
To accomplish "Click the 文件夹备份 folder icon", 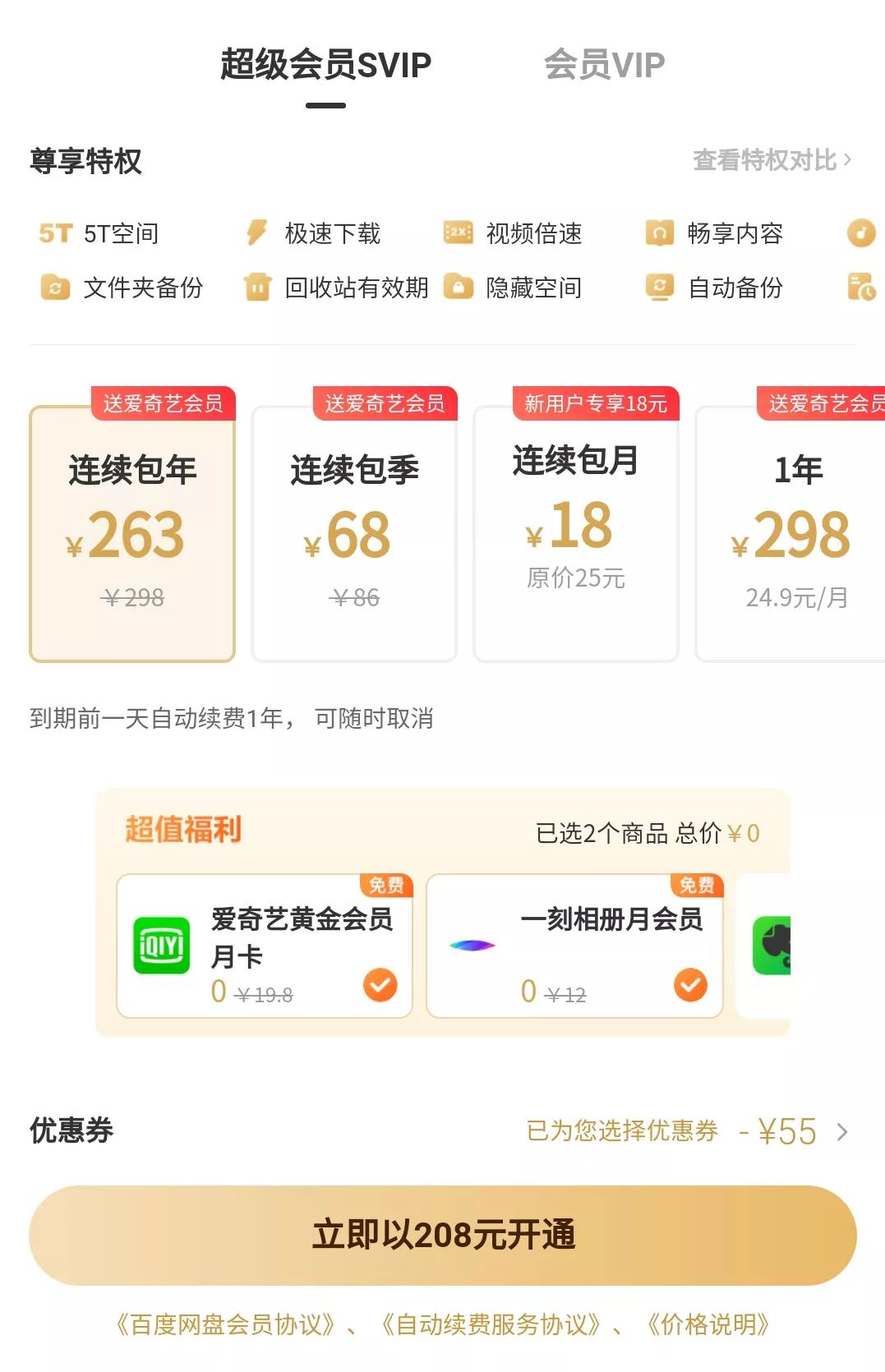I will [54, 288].
